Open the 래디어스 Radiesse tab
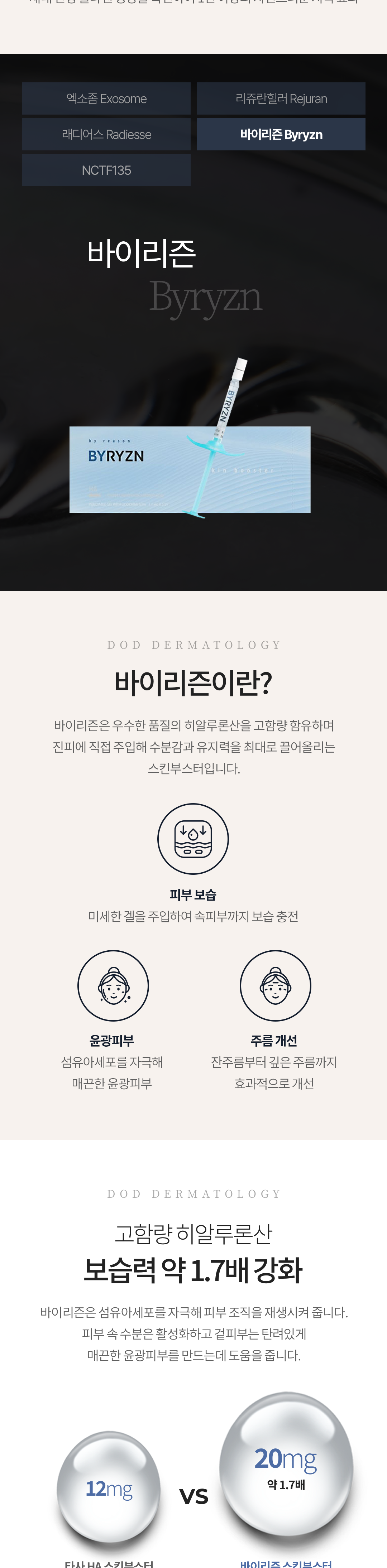The width and height of the screenshot is (387, 1568). 106,135
